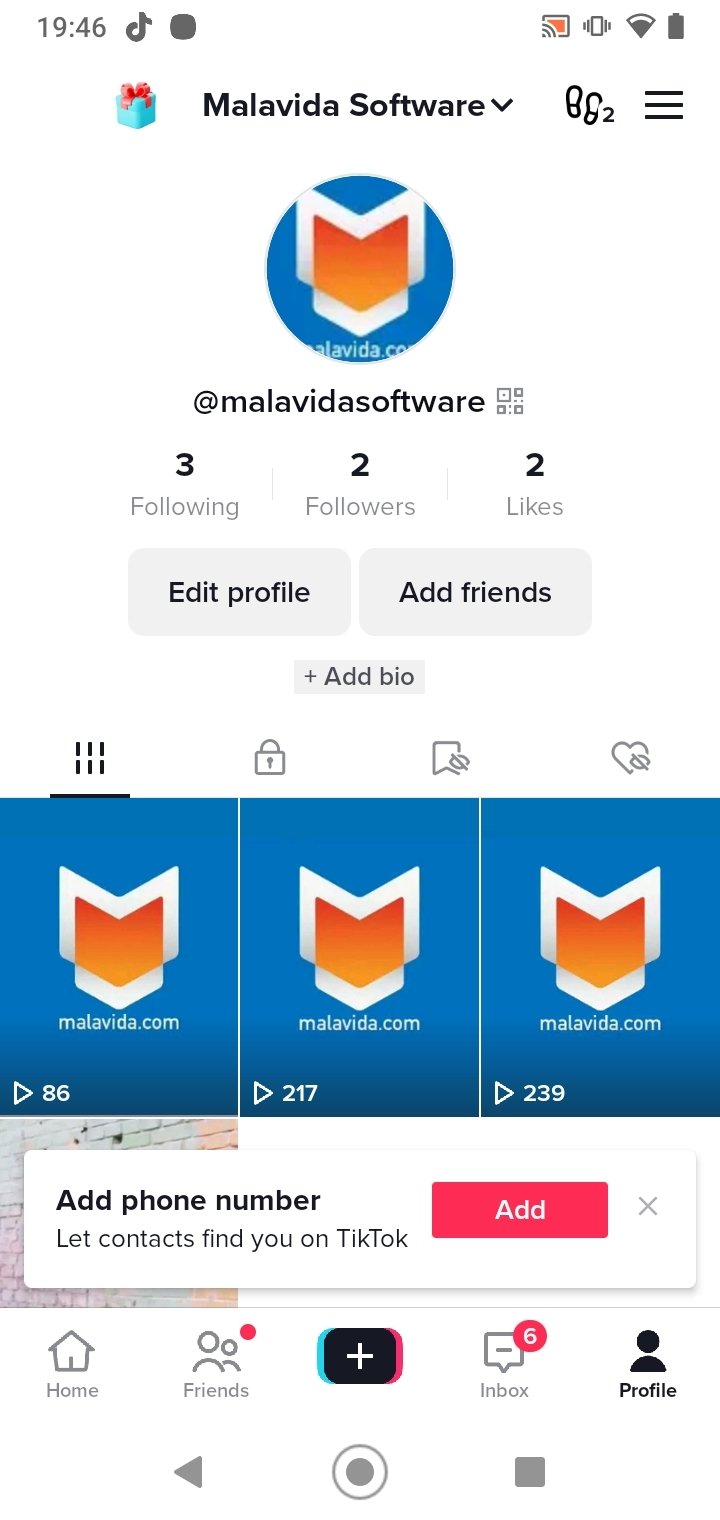720x1520 pixels.
Task: Open the gift box icon
Action: pyautogui.click(x=136, y=106)
